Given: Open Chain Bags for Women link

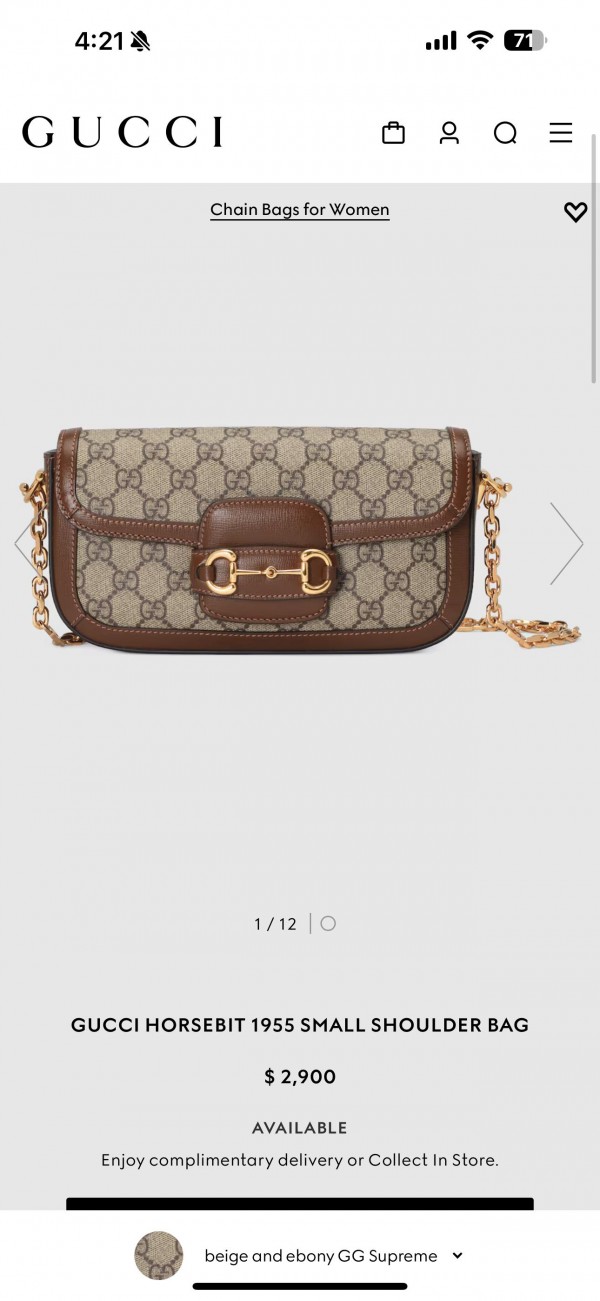Looking at the screenshot, I should point(299,210).
